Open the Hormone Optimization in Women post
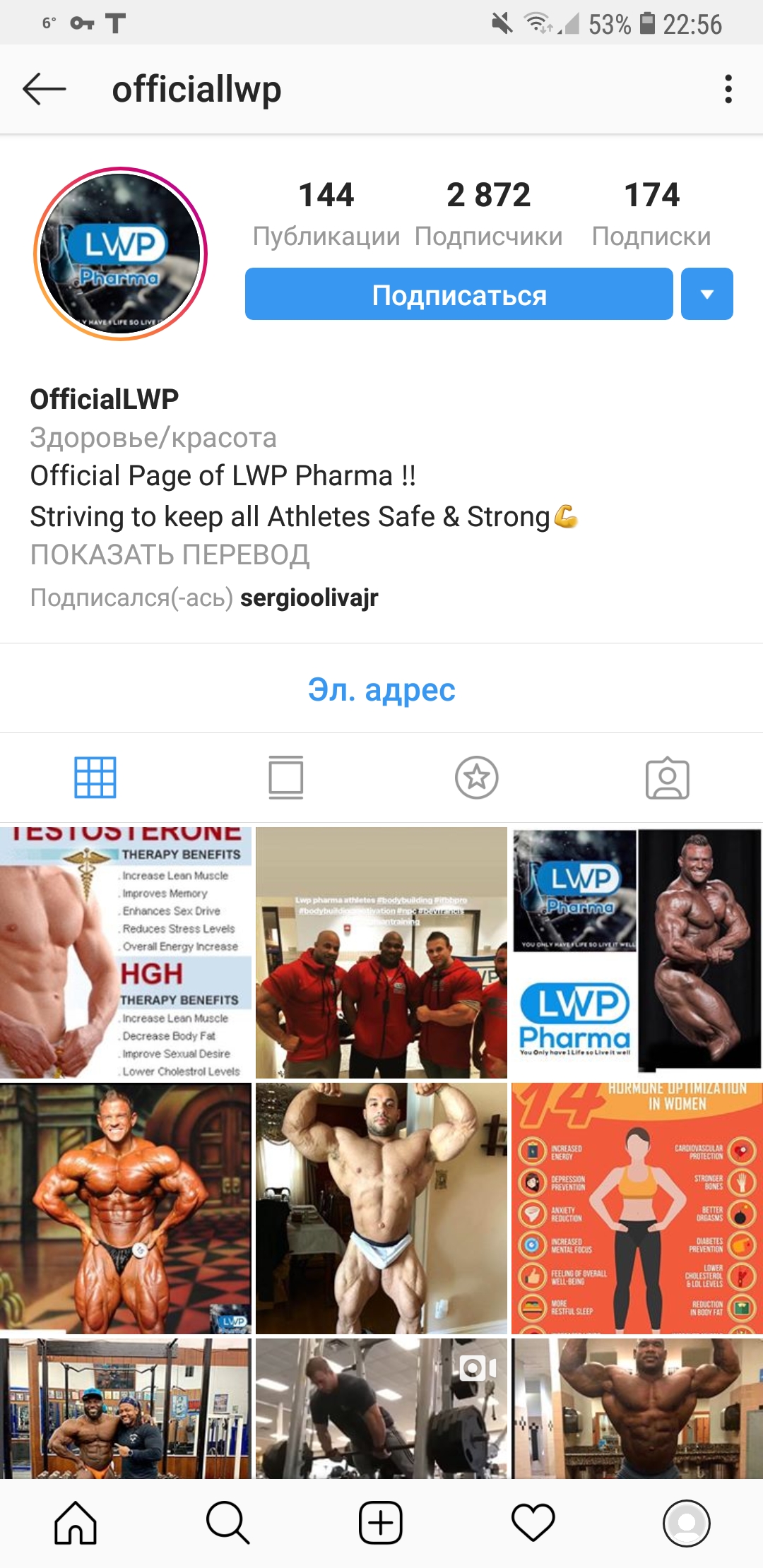Screen dimensions: 763x1568 click(637, 1208)
